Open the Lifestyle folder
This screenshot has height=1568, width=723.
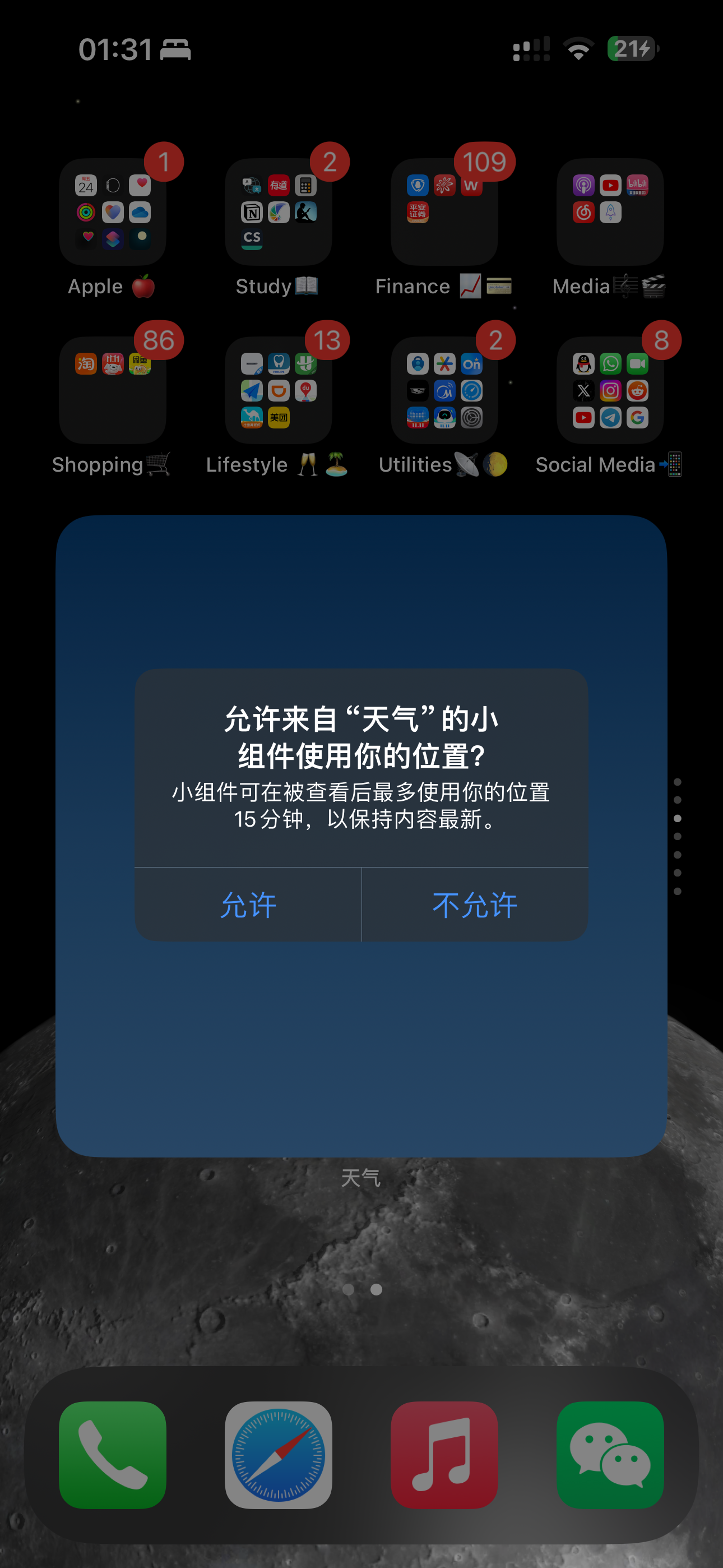[278, 390]
